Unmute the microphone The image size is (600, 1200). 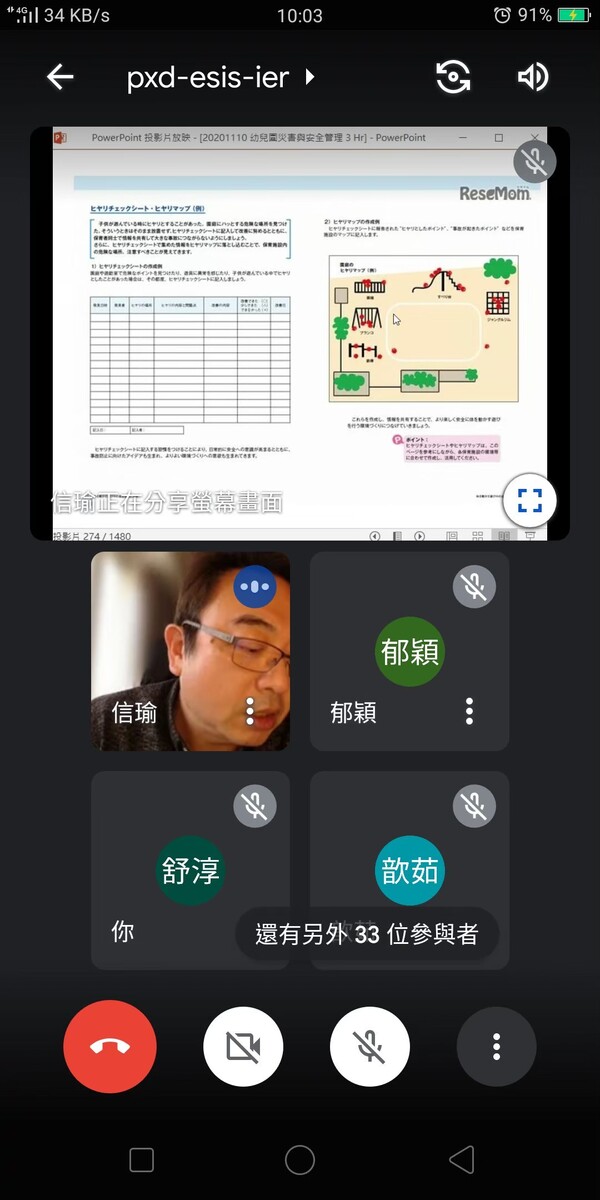[x=370, y=1046]
